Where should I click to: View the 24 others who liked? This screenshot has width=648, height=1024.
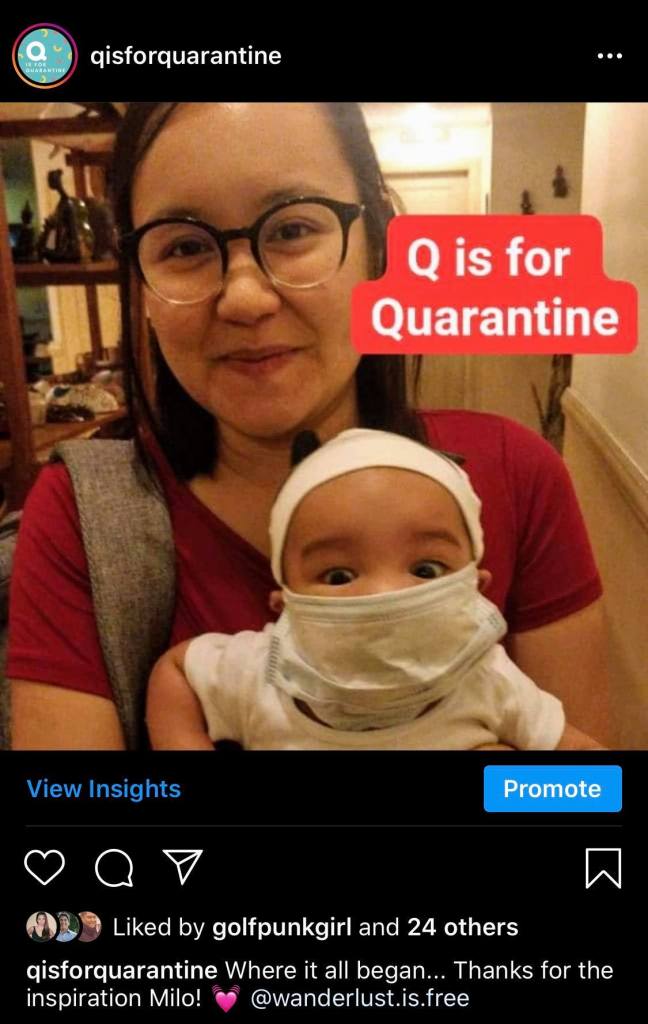pos(462,927)
